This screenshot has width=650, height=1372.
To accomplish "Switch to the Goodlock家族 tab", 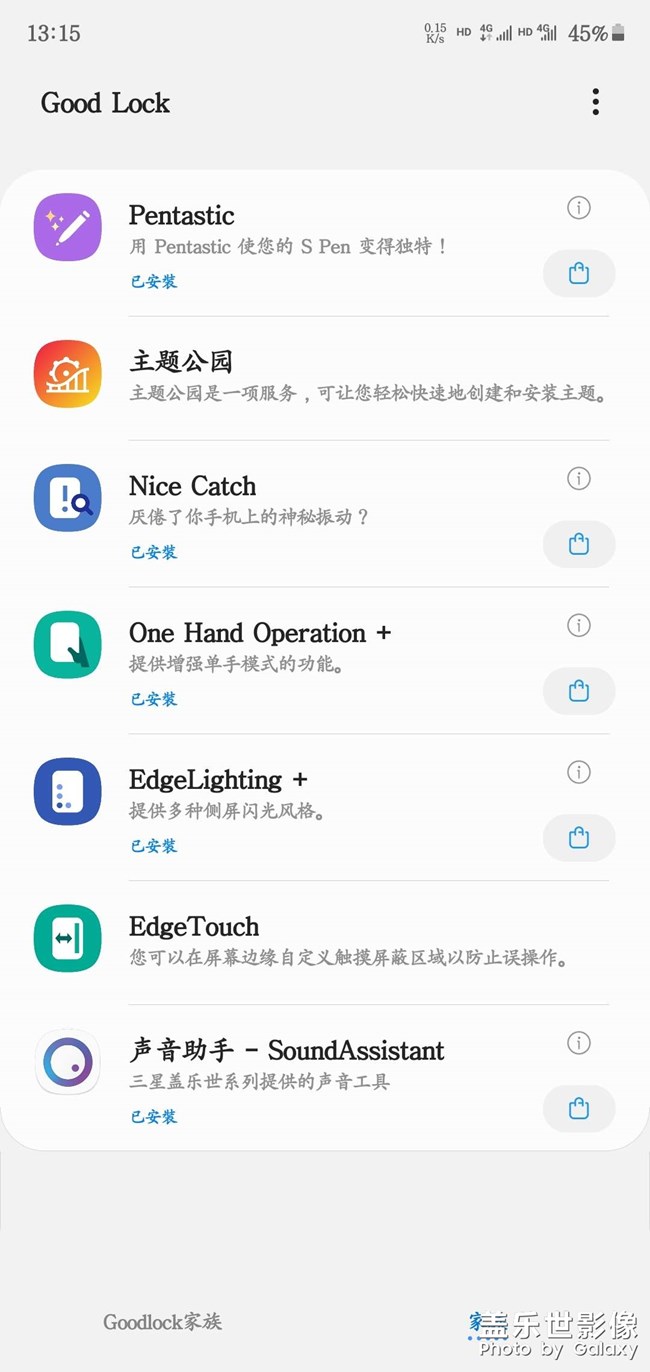I will pyautogui.click(x=162, y=1322).
